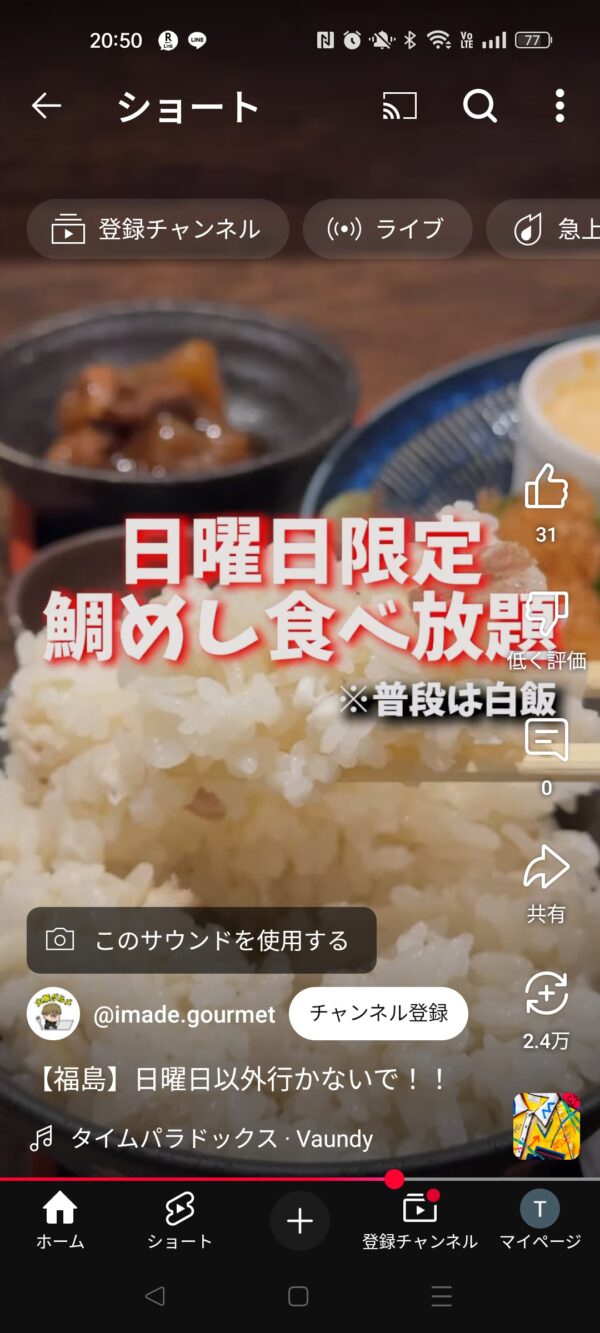Open the three-dot overflow menu
This screenshot has width=600, height=1333.
pyautogui.click(x=559, y=106)
